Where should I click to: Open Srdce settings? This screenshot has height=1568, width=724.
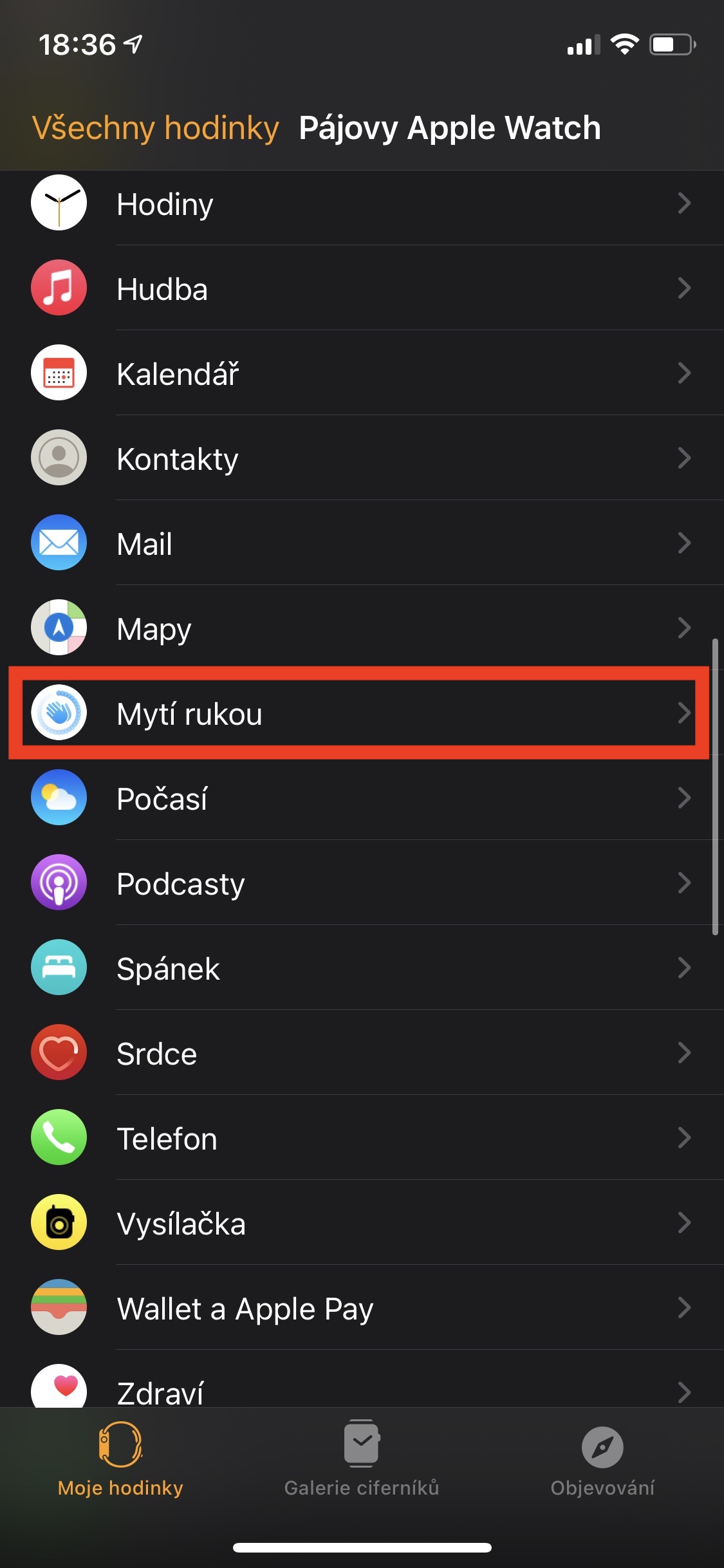[360, 1054]
